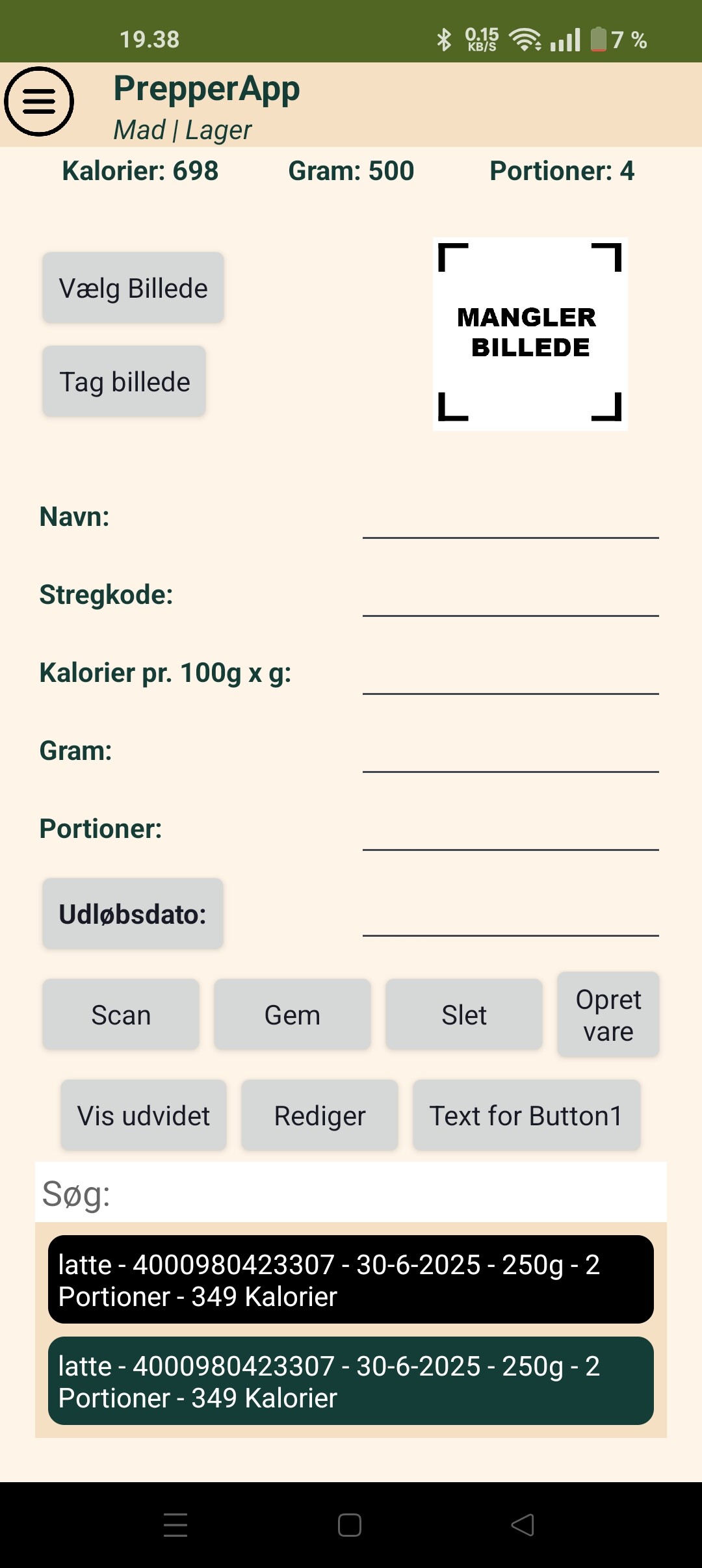The height and width of the screenshot is (1568, 702).
Task: Tap the Vælg Billede button
Action: coord(133,288)
